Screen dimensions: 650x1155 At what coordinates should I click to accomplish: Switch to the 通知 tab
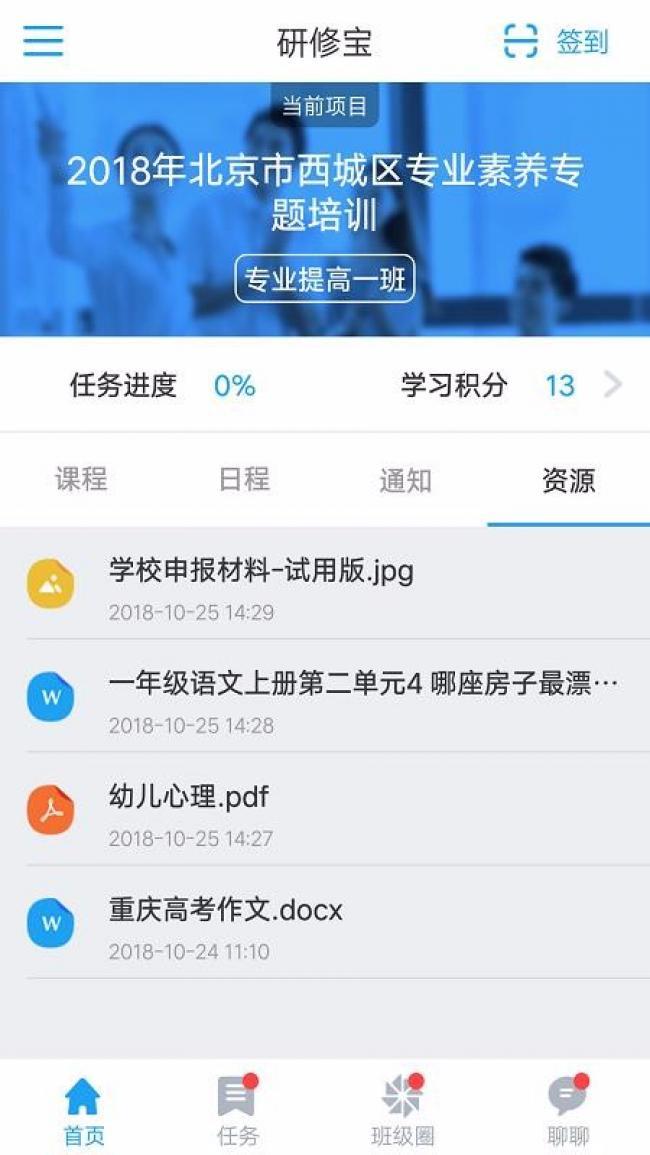point(405,480)
